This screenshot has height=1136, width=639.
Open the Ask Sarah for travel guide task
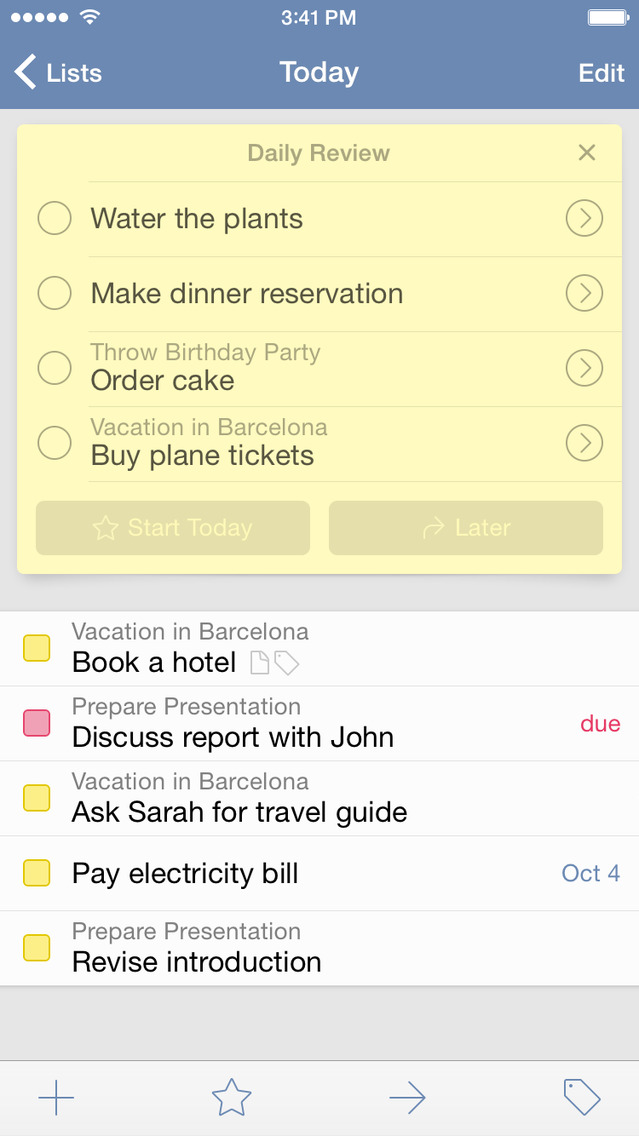[240, 811]
